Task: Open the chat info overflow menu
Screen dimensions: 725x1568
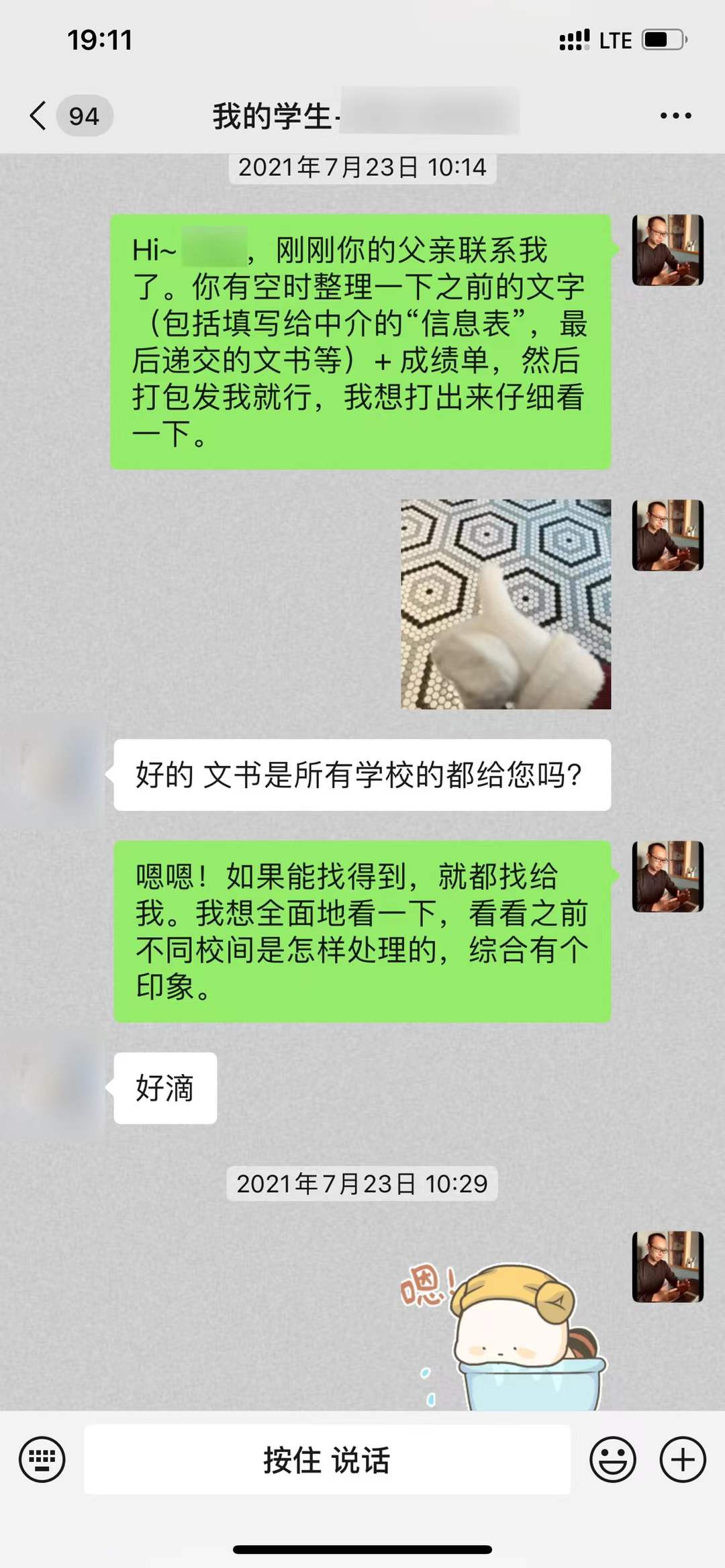Action: click(675, 115)
